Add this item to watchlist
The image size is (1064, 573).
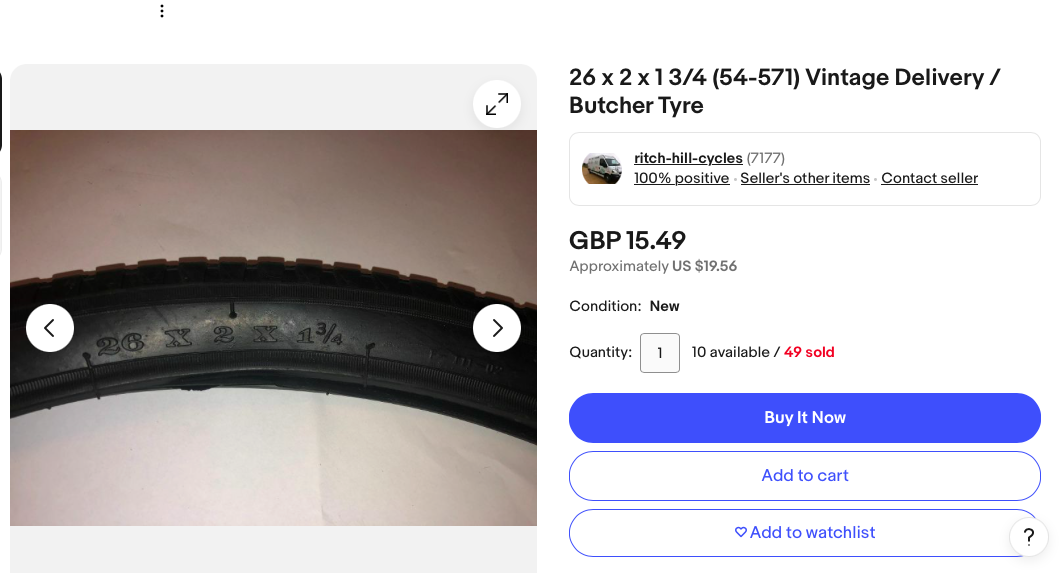805,533
